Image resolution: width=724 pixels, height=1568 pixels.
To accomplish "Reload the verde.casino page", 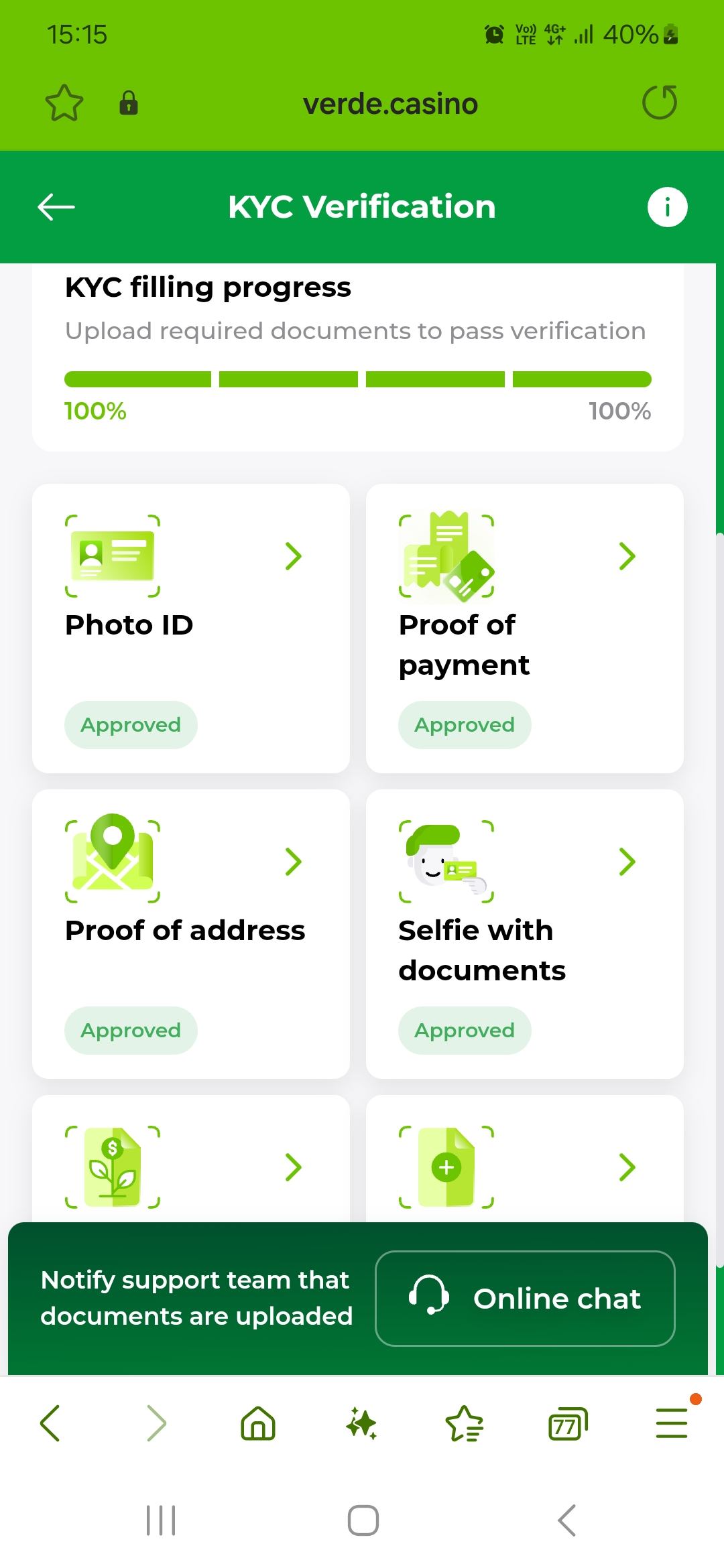I will click(660, 103).
